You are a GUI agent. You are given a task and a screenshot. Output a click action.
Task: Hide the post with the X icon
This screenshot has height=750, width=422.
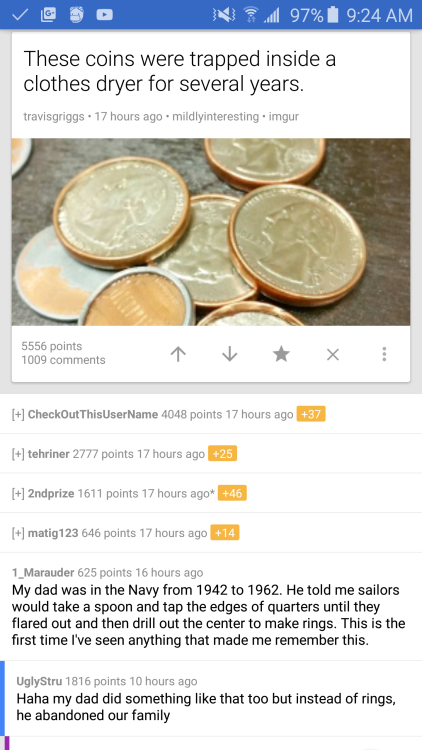(333, 354)
